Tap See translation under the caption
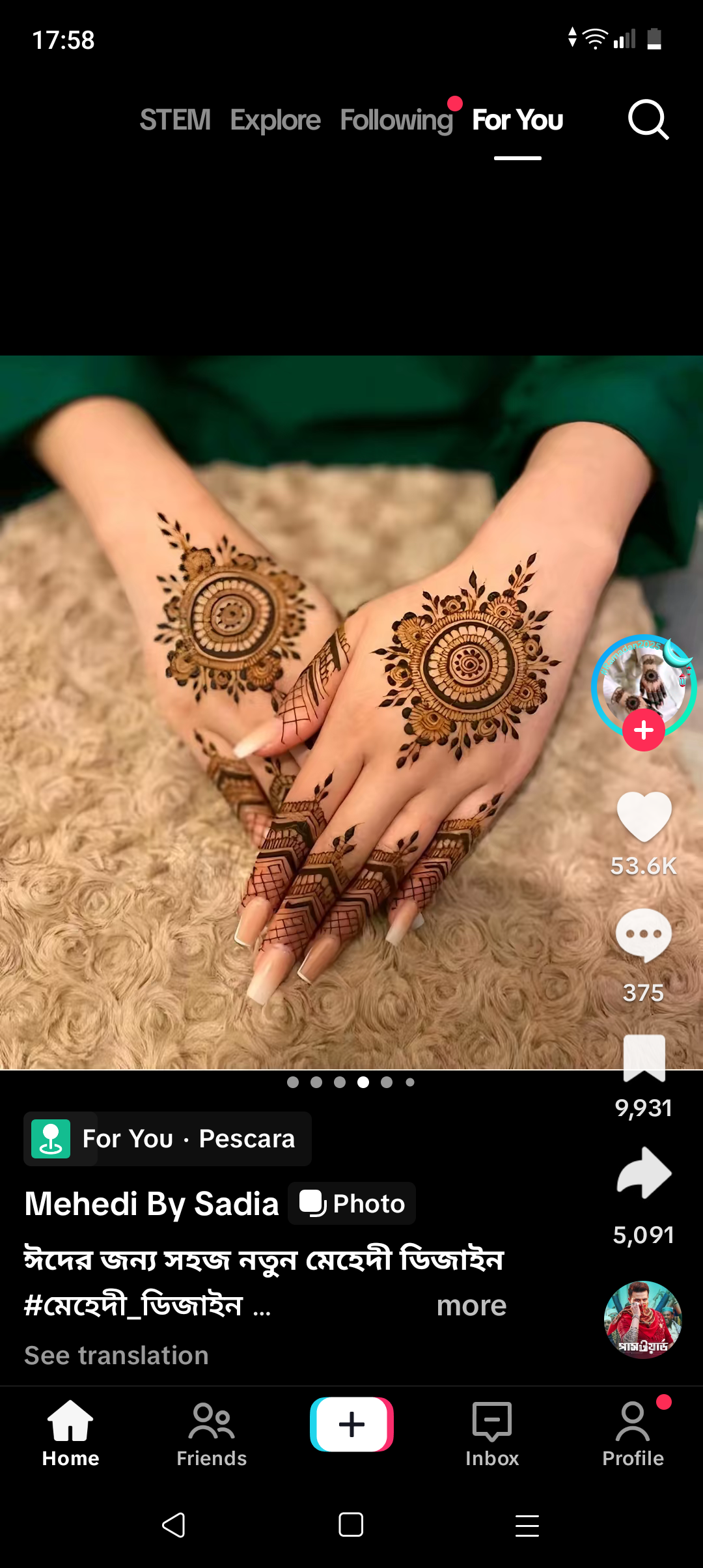This screenshot has height=1568, width=703. (117, 1356)
